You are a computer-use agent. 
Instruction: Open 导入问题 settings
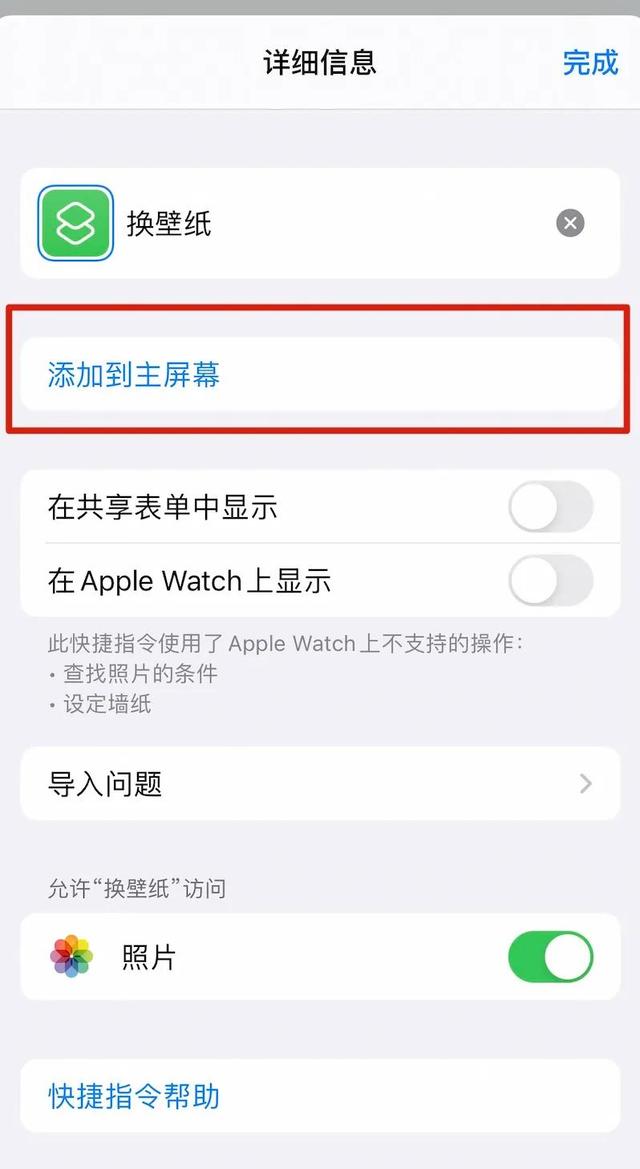320,784
